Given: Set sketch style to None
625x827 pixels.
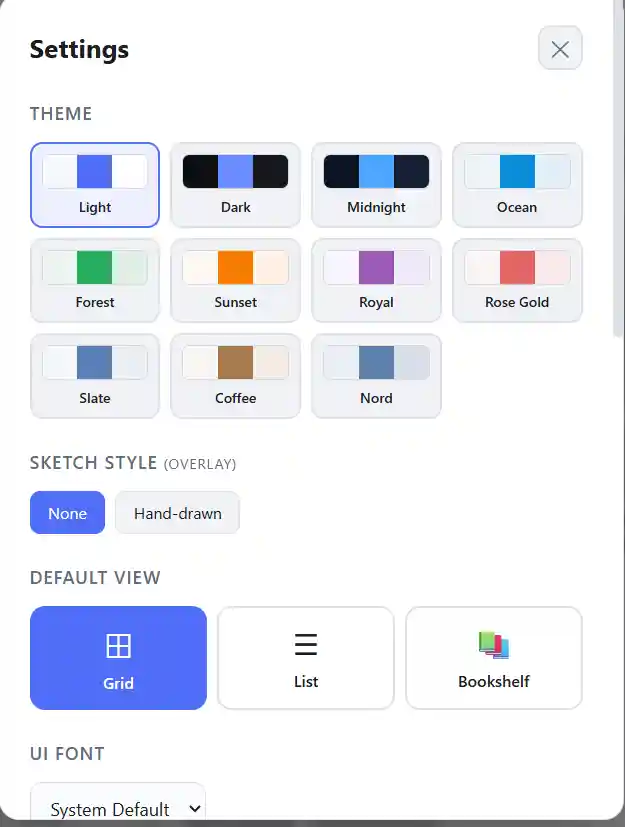Looking at the screenshot, I should [x=67, y=513].
